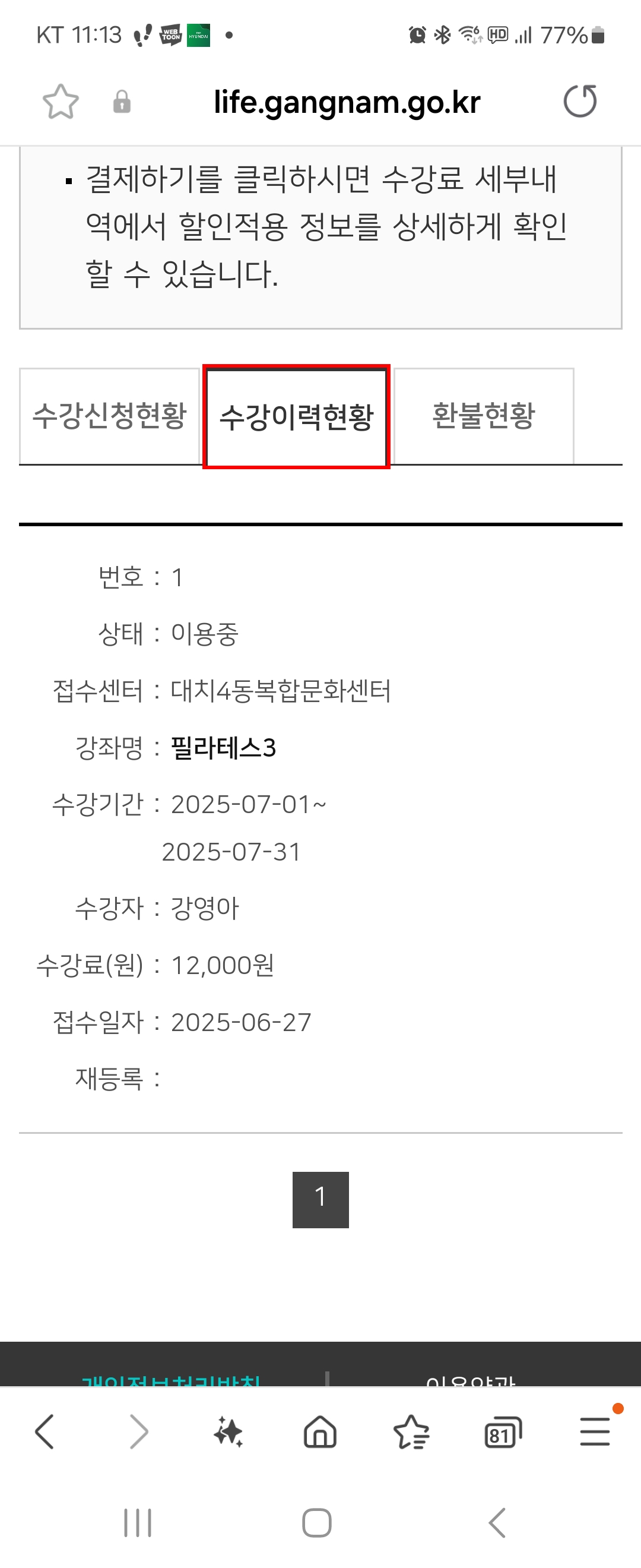Show recent apps from the navigation bar

[x=138, y=1523]
